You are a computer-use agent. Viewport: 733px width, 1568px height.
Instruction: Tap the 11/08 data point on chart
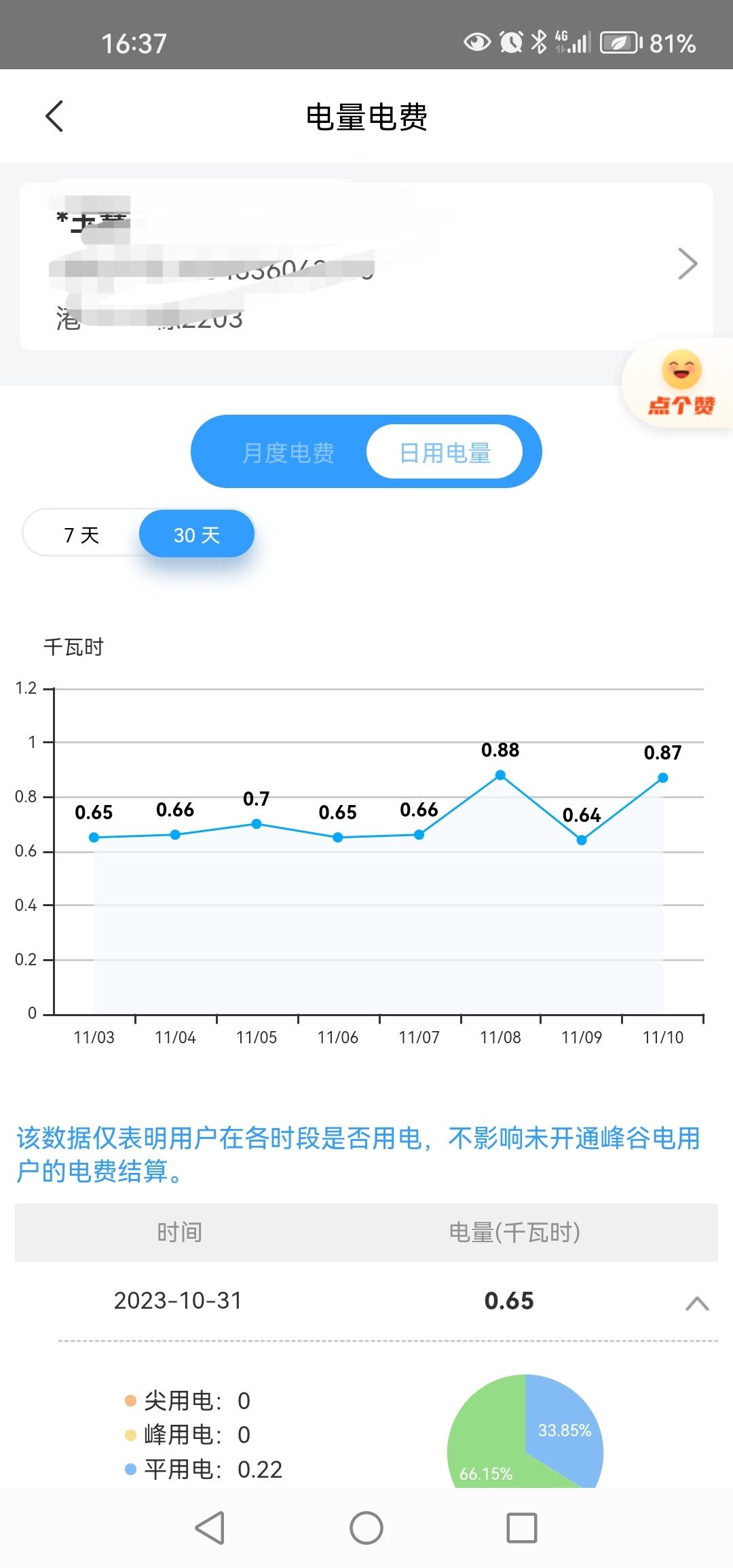pyautogui.click(x=500, y=775)
